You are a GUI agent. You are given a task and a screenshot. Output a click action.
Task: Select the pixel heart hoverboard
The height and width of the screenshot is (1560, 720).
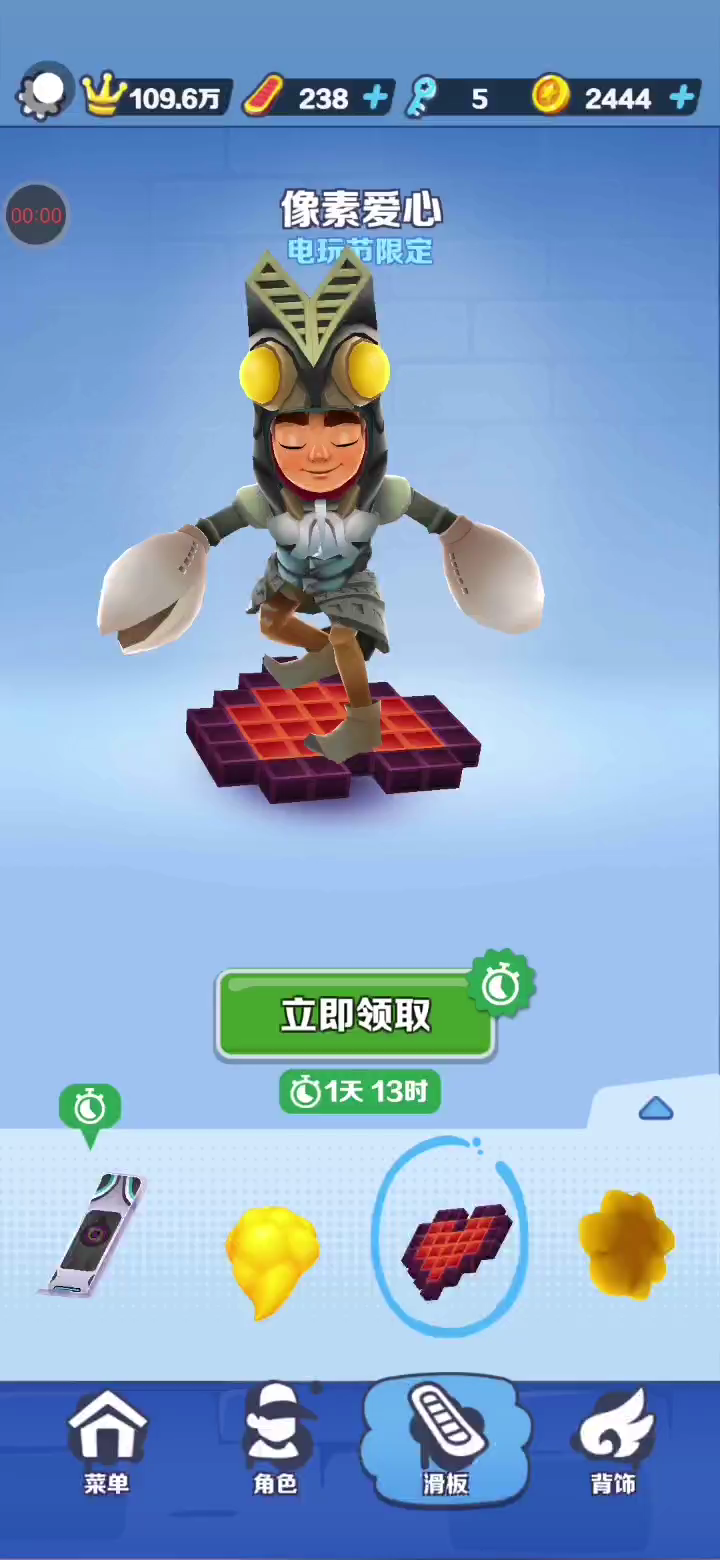(452, 1245)
